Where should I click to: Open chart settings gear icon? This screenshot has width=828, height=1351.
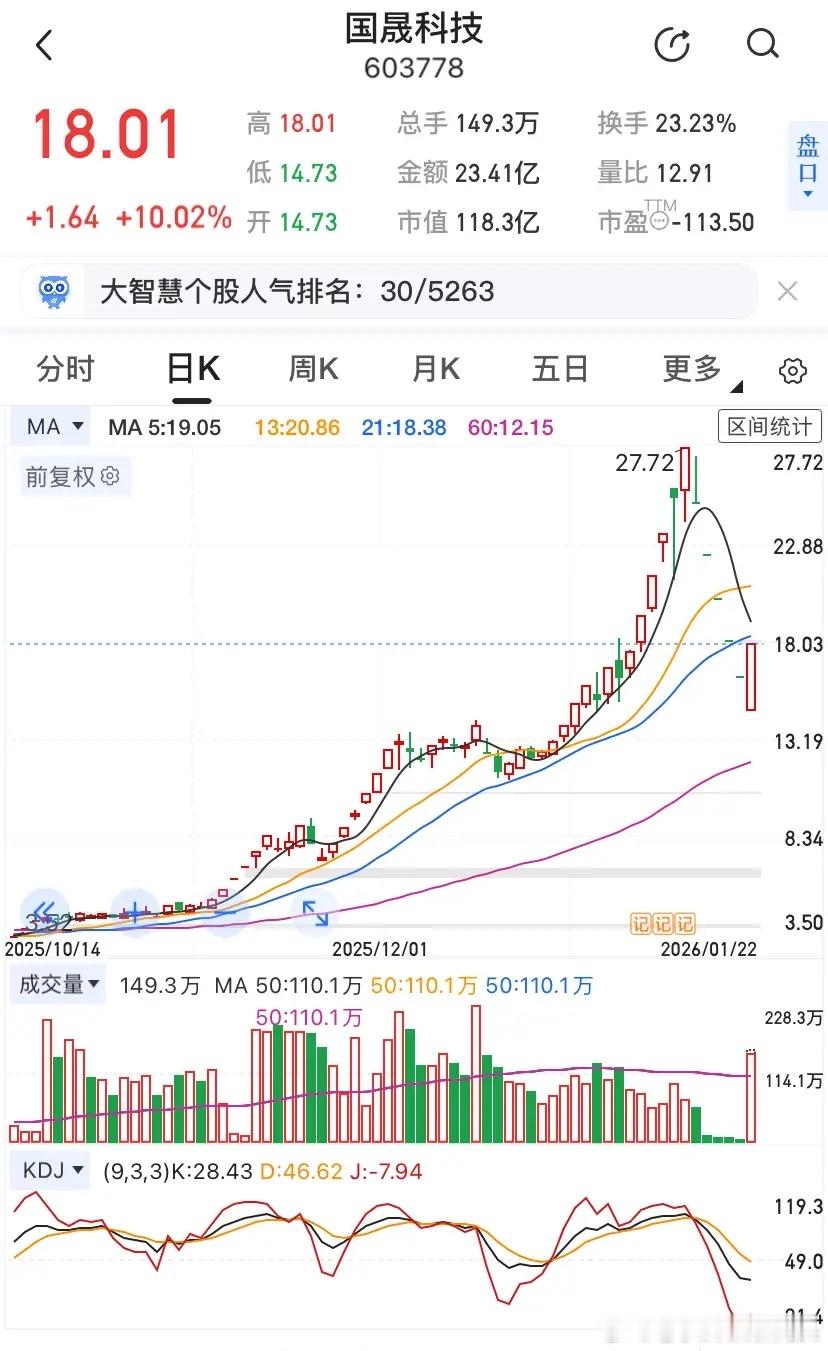click(792, 371)
